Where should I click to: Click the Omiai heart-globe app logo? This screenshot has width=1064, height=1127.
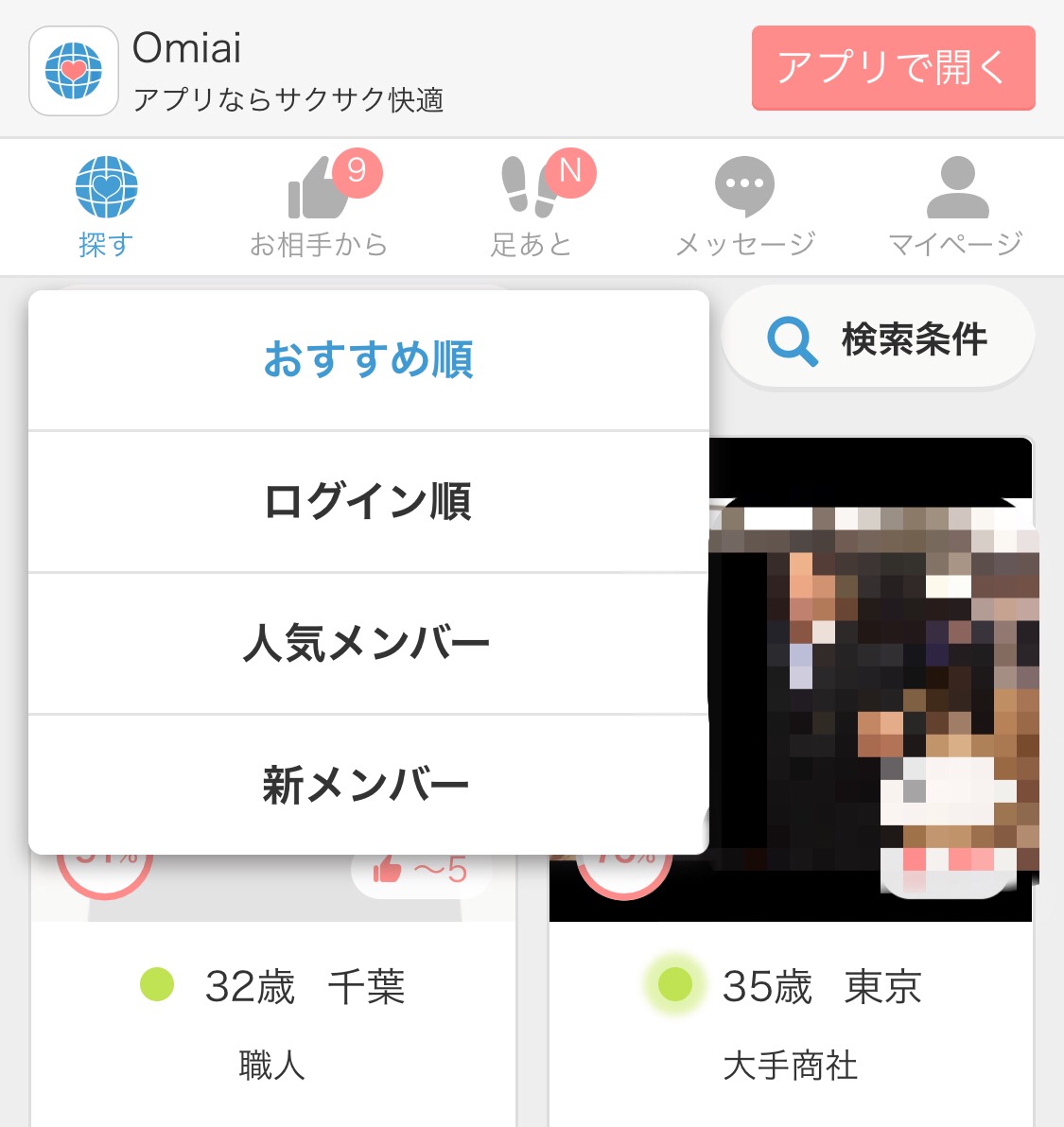74,69
